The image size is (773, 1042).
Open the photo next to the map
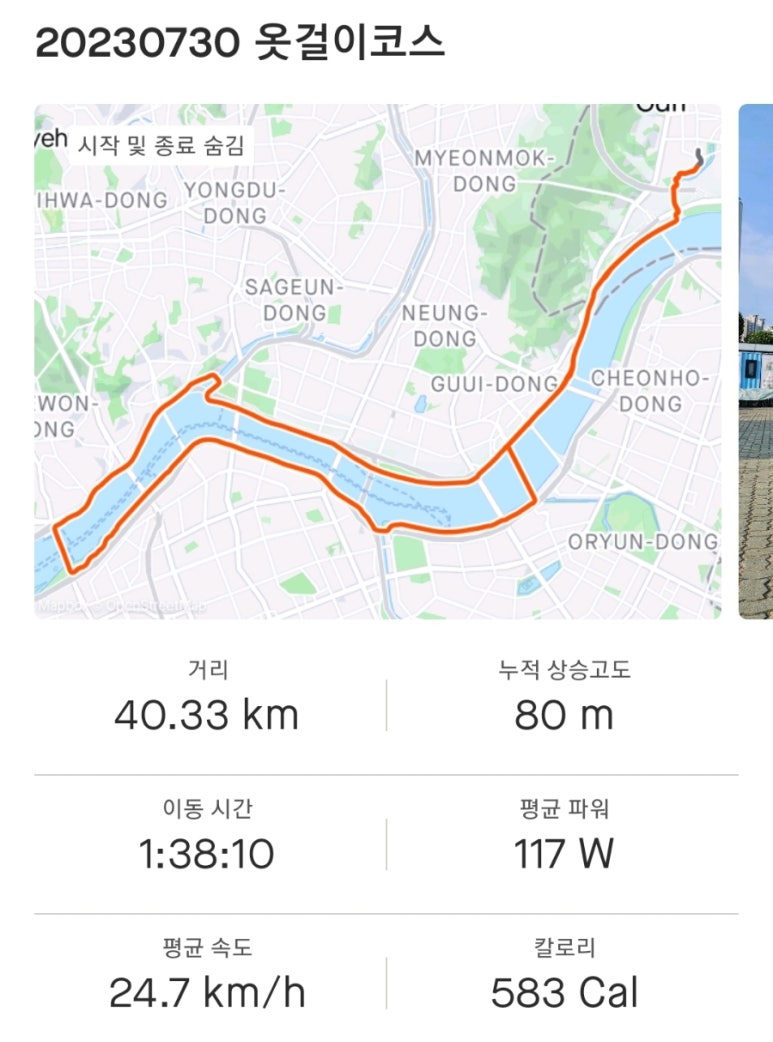pyautogui.click(x=755, y=361)
